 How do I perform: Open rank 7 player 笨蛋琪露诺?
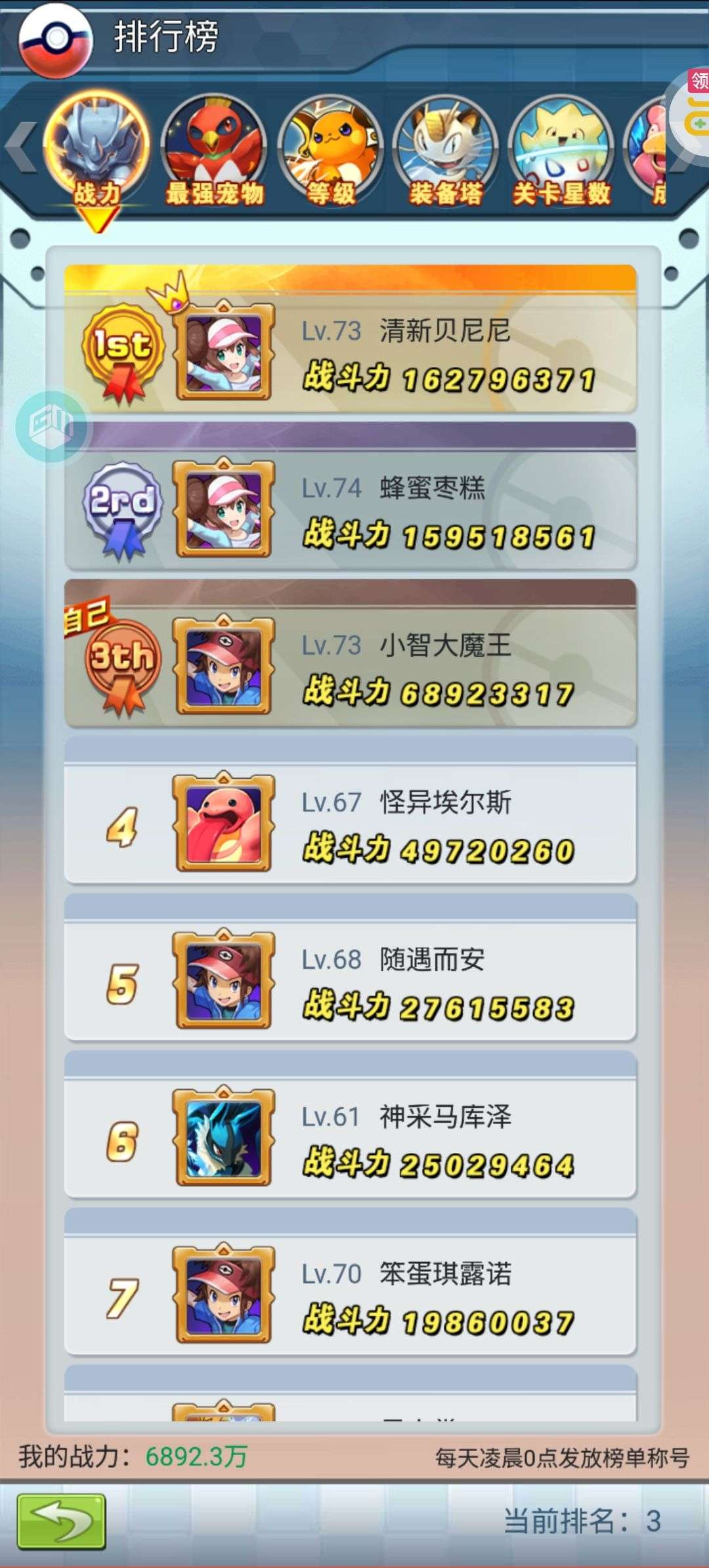(x=350, y=1282)
